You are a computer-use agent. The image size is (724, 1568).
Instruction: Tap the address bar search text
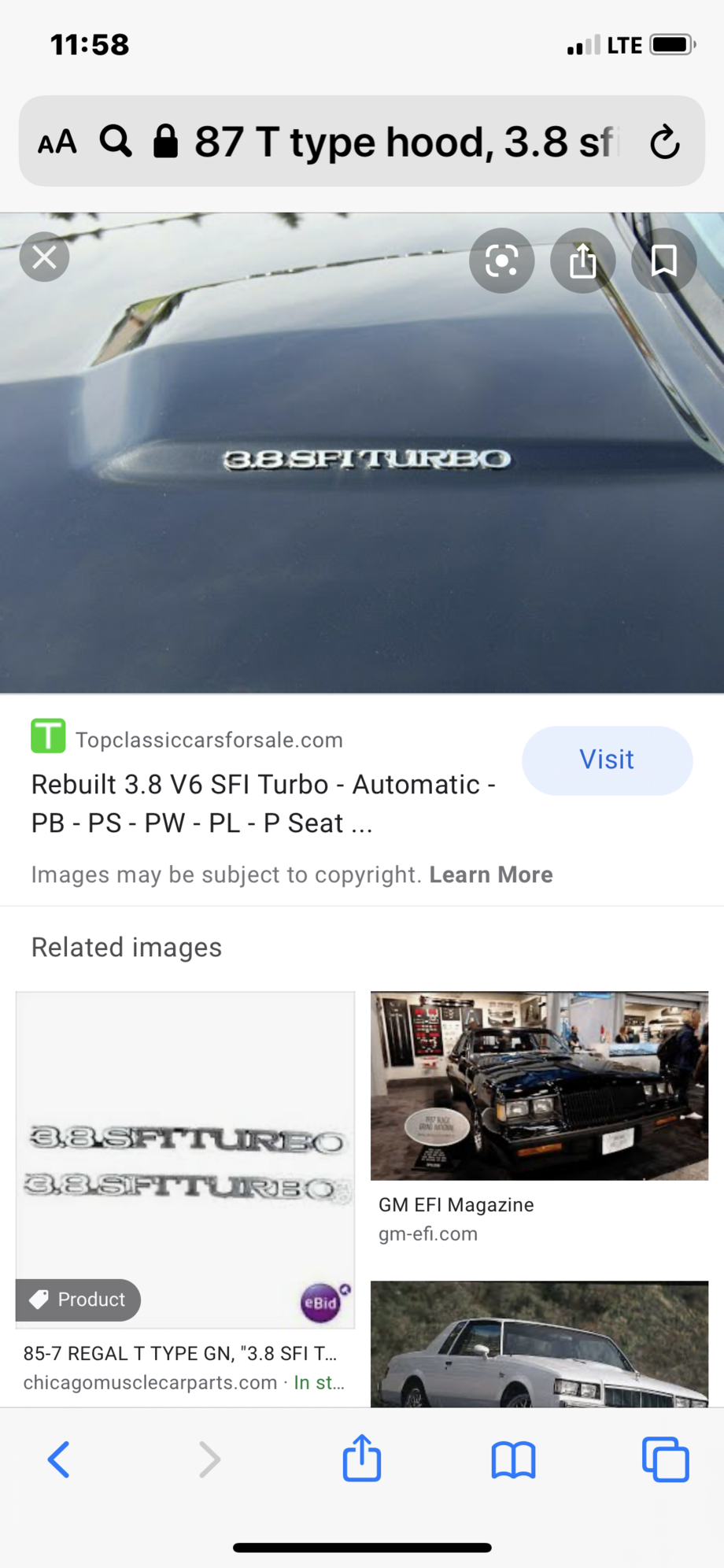[401, 142]
